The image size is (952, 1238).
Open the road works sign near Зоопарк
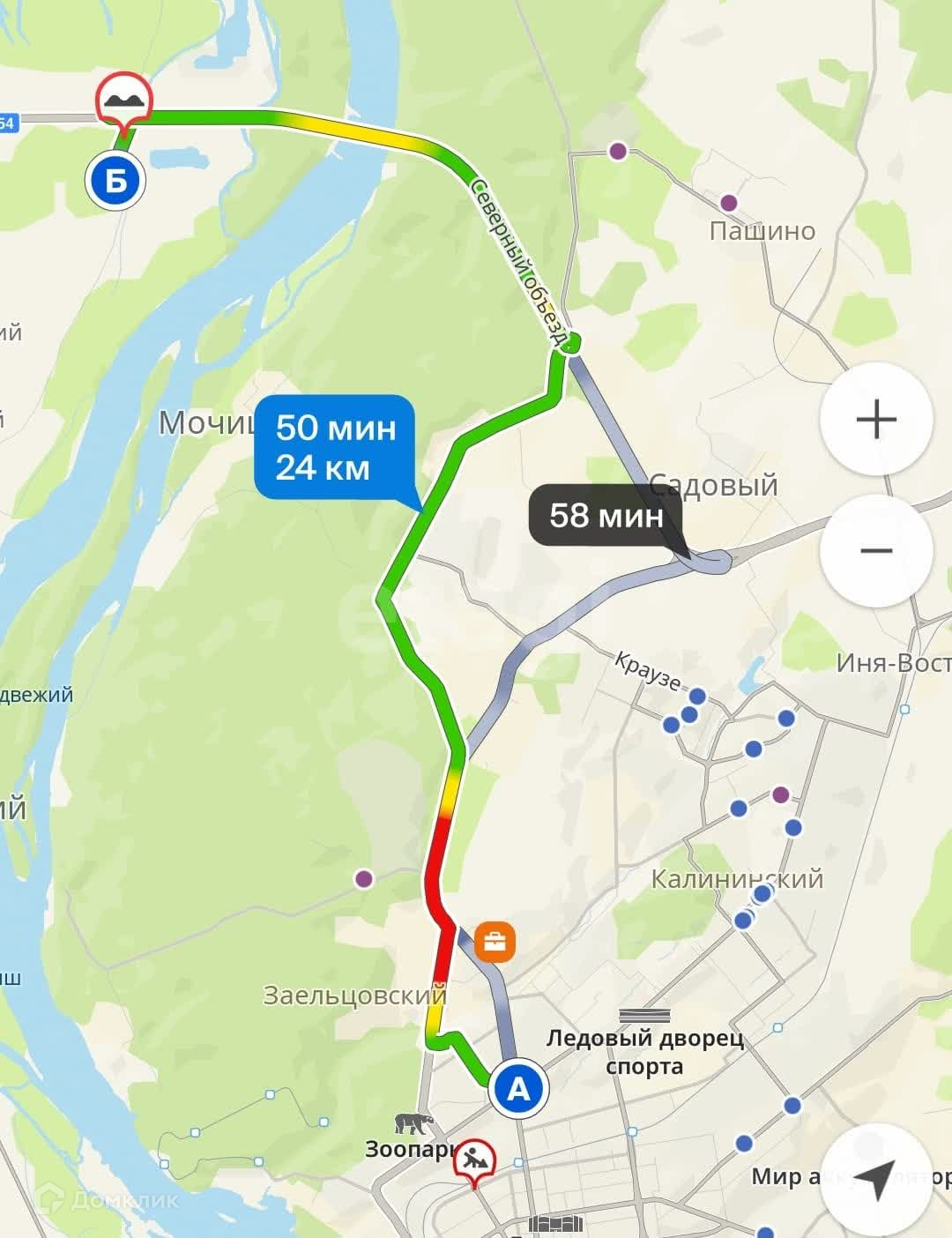click(x=474, y=1161)
